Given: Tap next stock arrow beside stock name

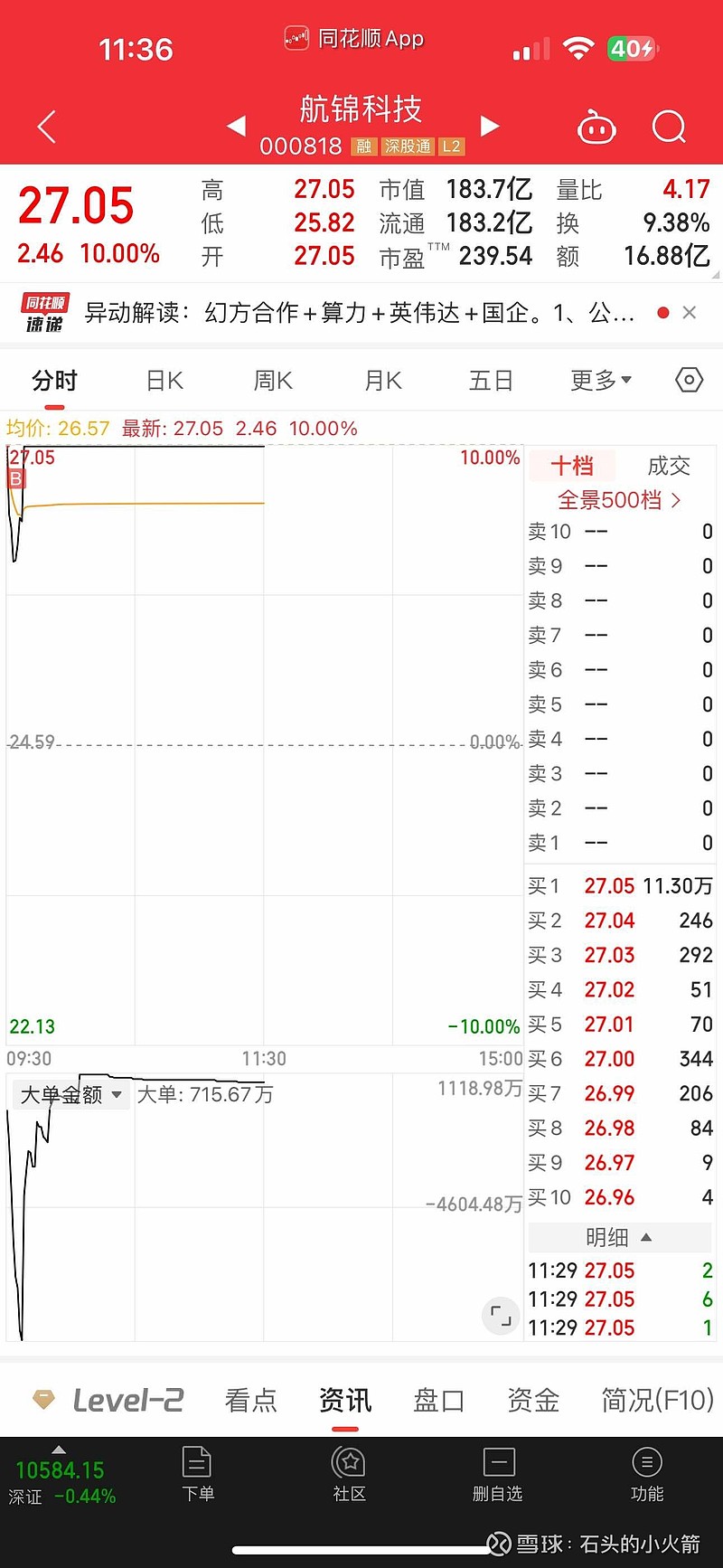Looking at the screenshot, I should tap(489, 127).
